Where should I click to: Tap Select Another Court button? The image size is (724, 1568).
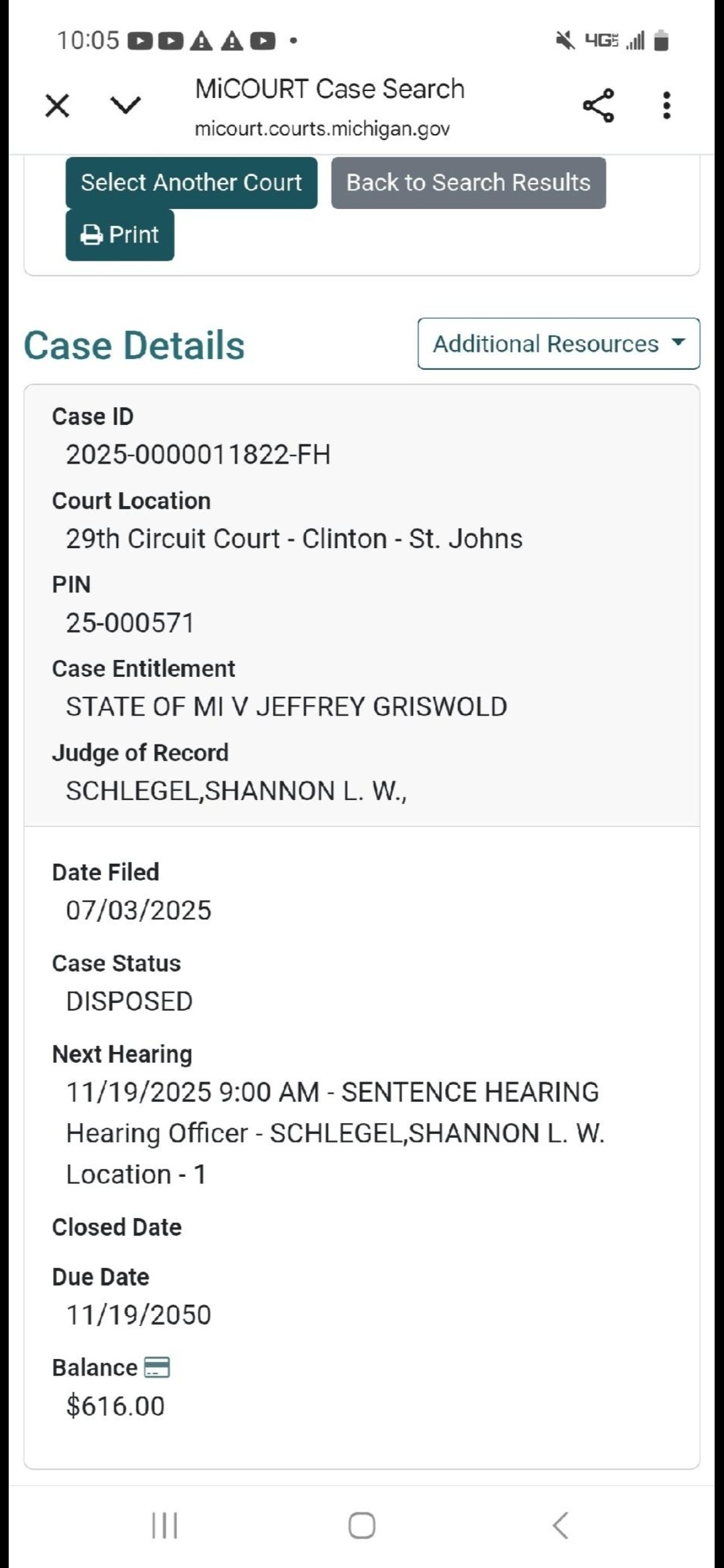(x=191, y=183)
